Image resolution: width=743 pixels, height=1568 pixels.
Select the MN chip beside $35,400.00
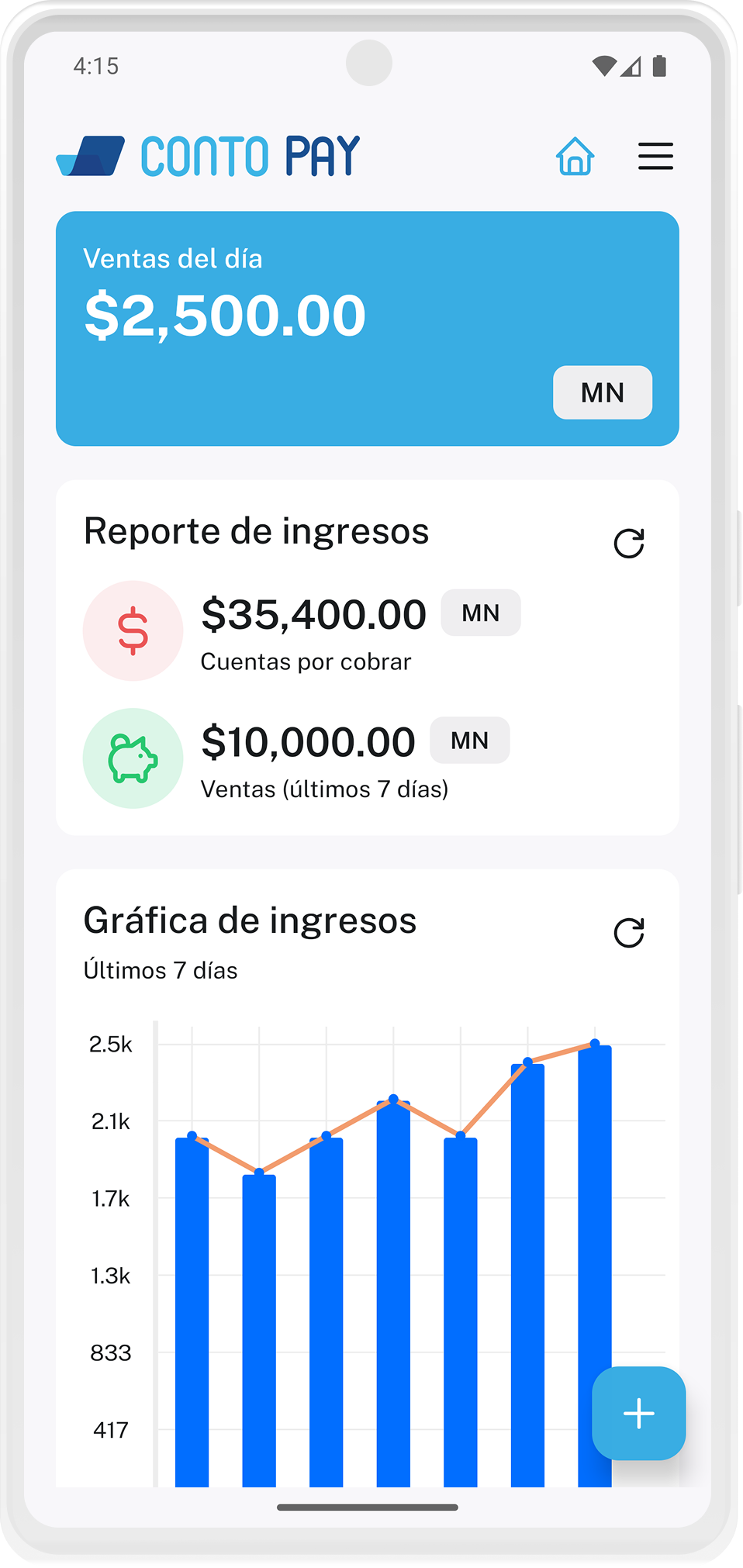(480, 613)
